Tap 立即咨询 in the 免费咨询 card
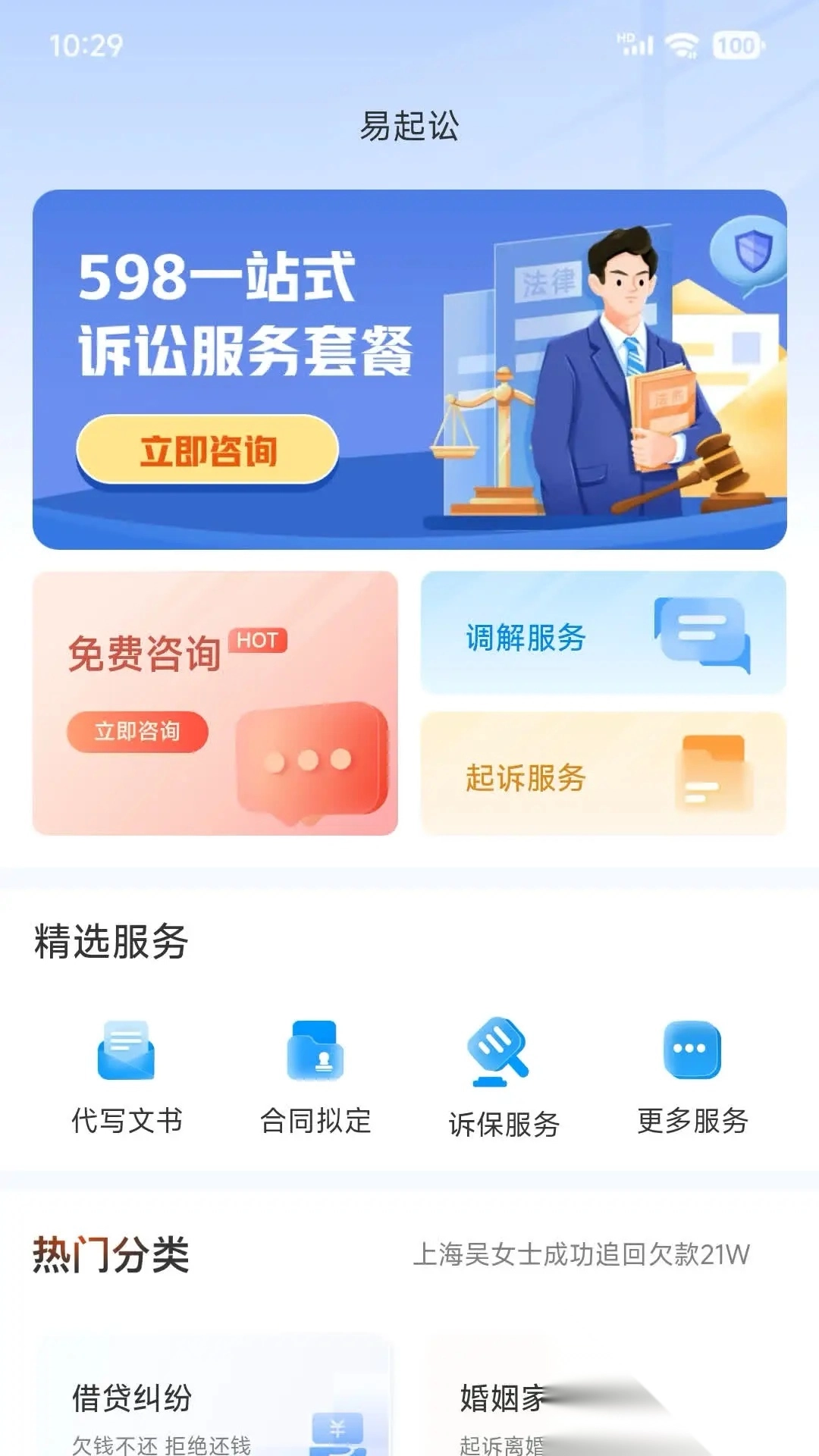Image resolution: width=819 pixels, height=1456 pixels. (x=137, y=732)
